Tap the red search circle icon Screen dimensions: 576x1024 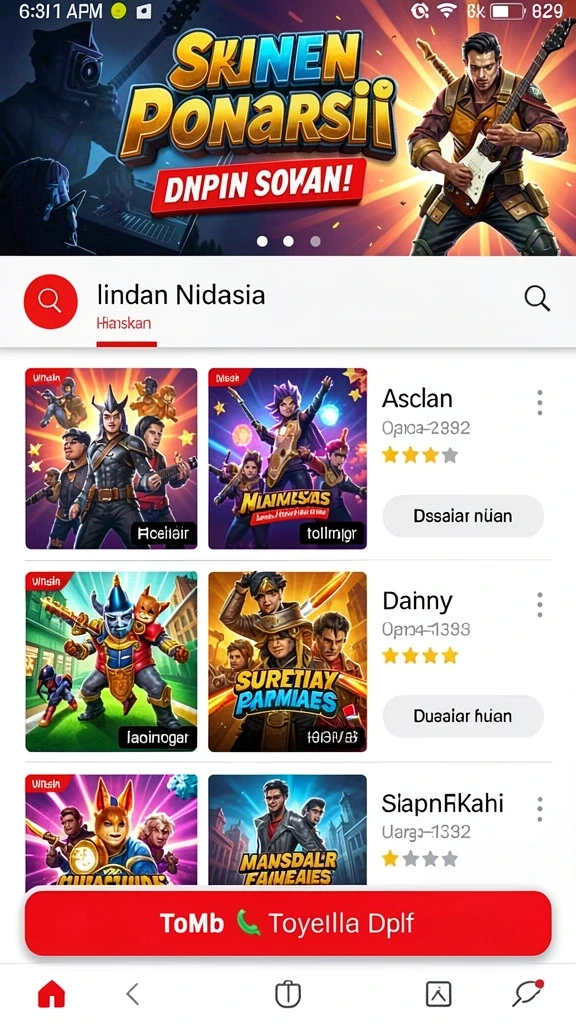click(50, 301)
